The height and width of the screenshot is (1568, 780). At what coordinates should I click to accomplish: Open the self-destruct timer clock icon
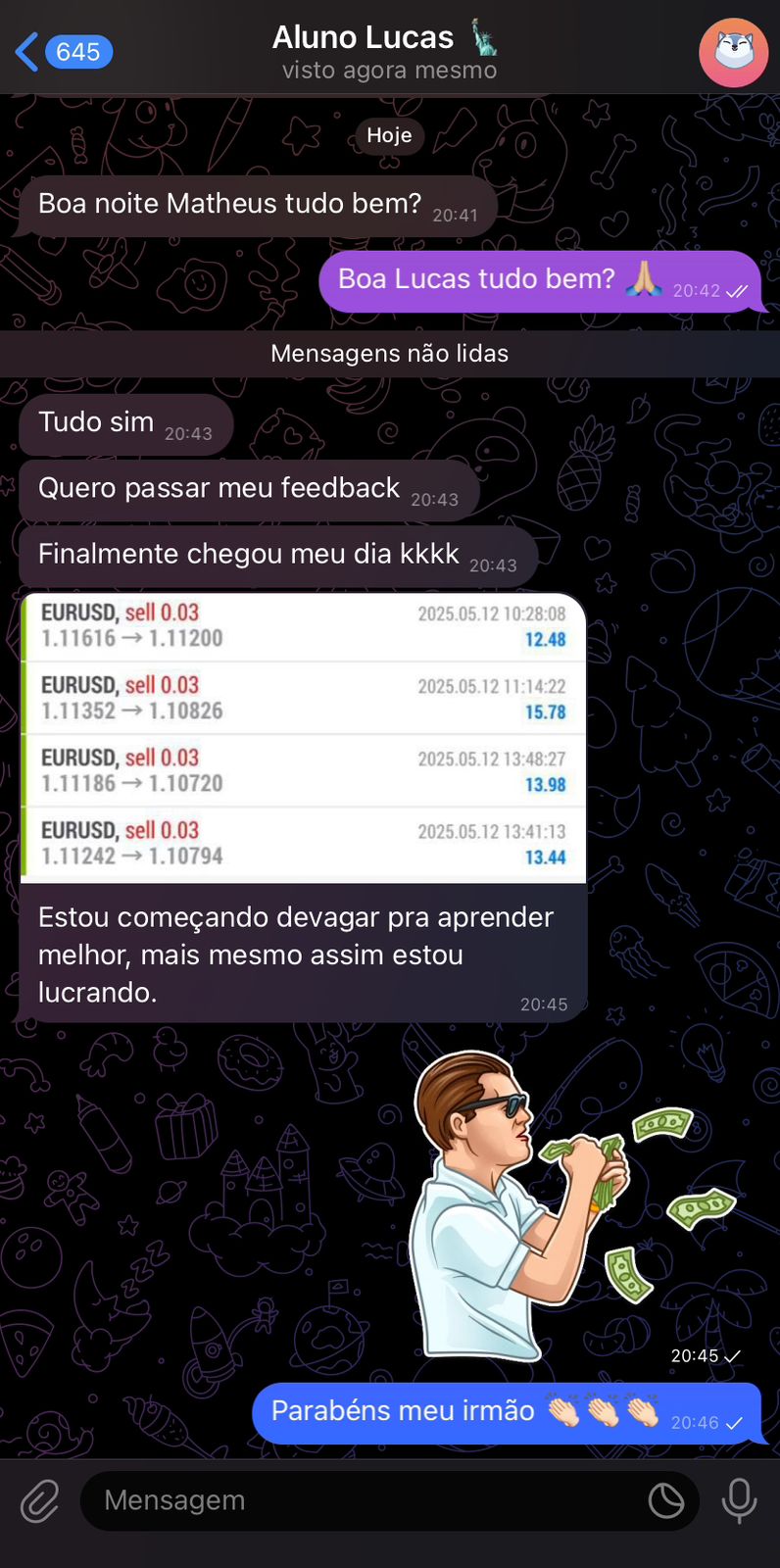click(x=667, y=1501)
